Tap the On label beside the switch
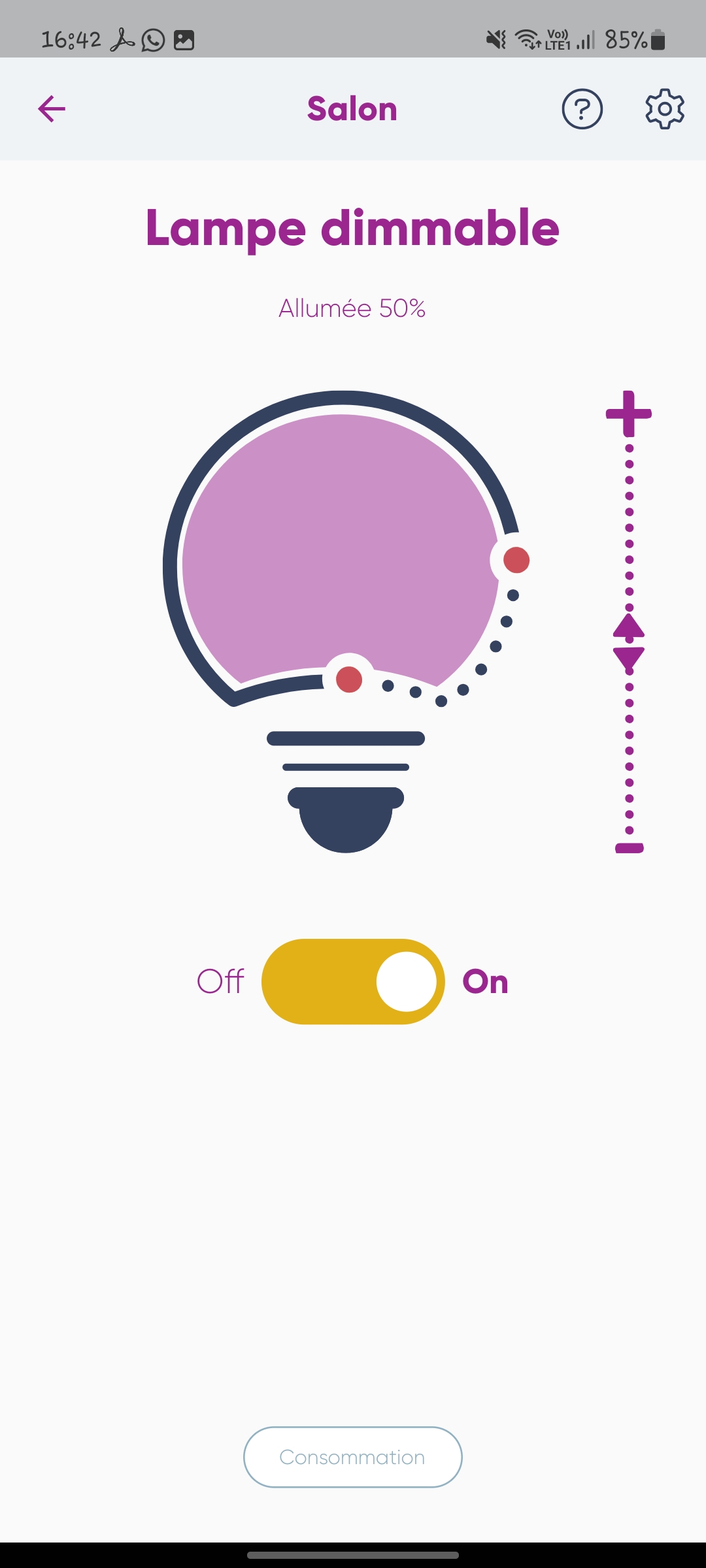The image size is (706, 1568). click(x=485, y=980)
